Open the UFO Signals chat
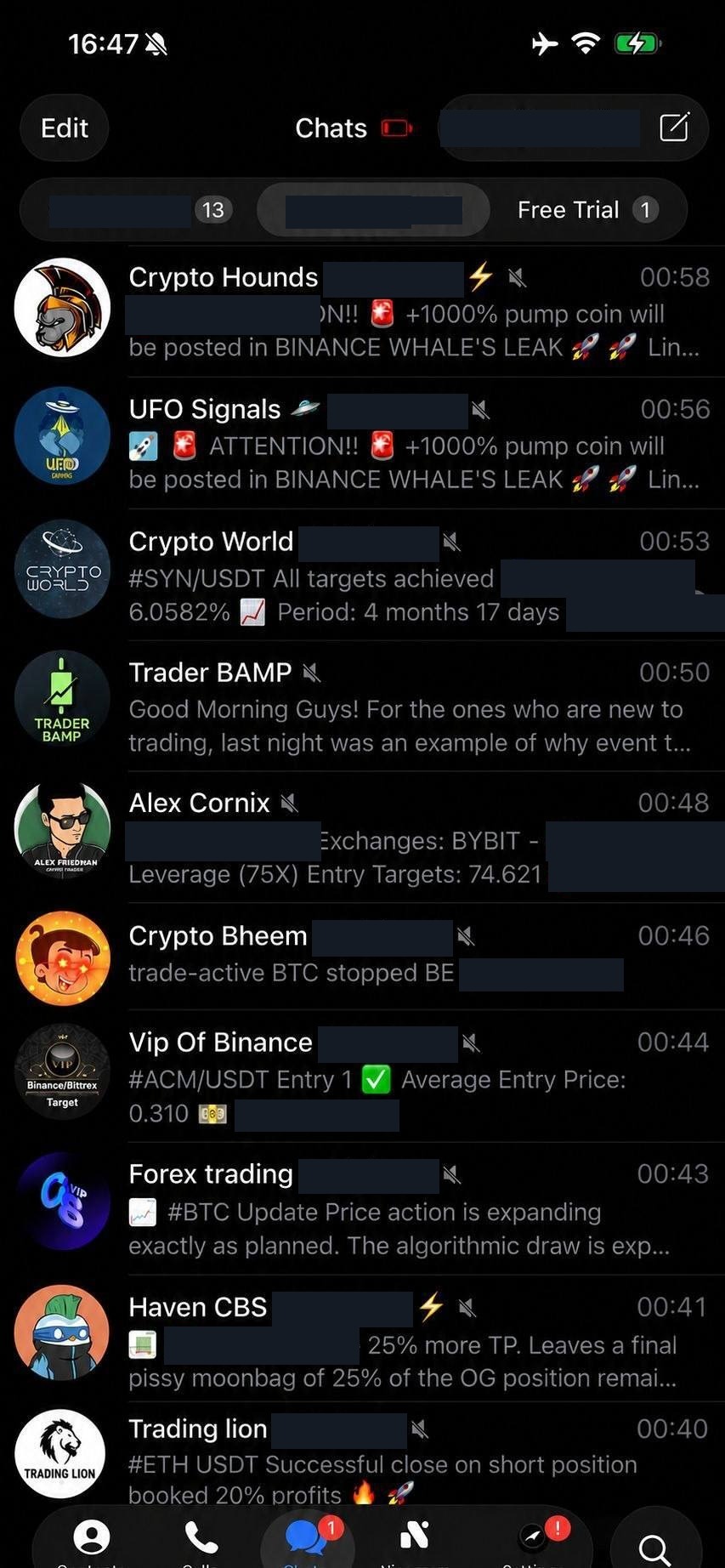The image size is (725, 1568). (362, 443)
